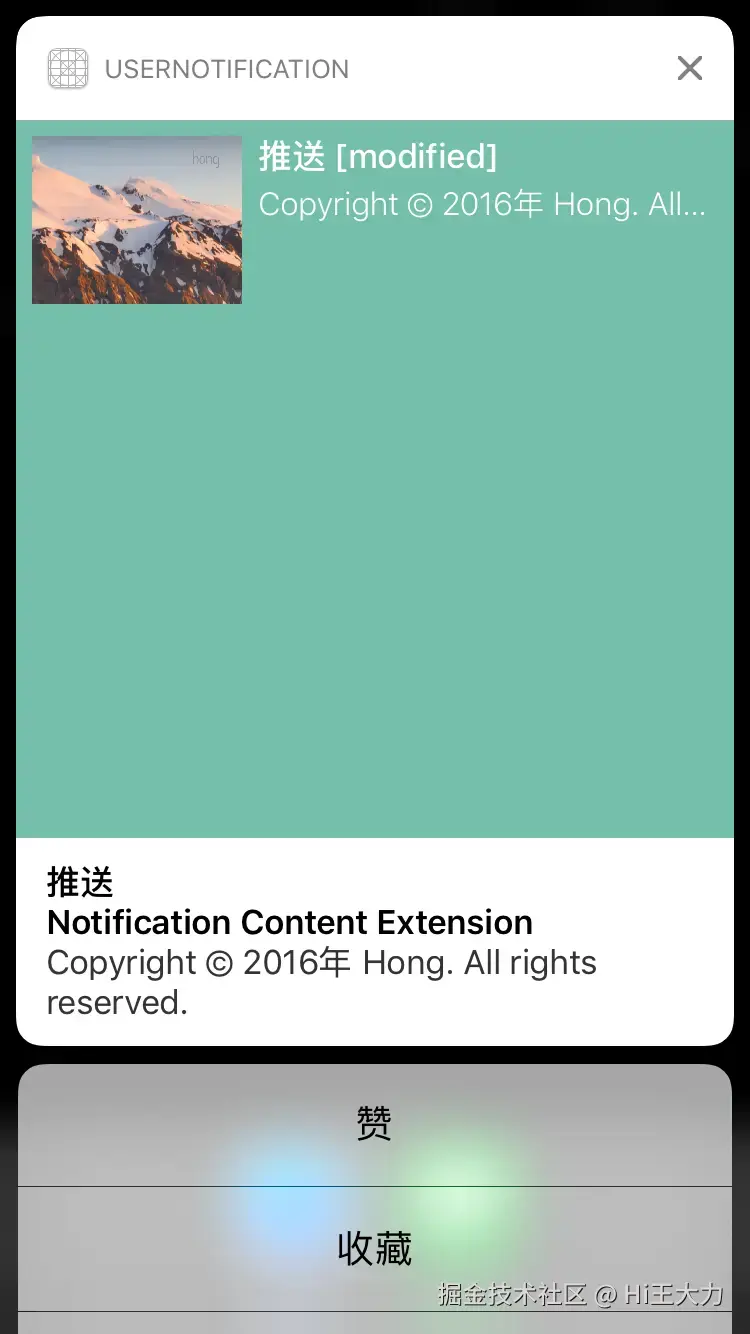Choose the 收藏 action
Viewport: 750px width, 1334px height.
[375, 1249]
